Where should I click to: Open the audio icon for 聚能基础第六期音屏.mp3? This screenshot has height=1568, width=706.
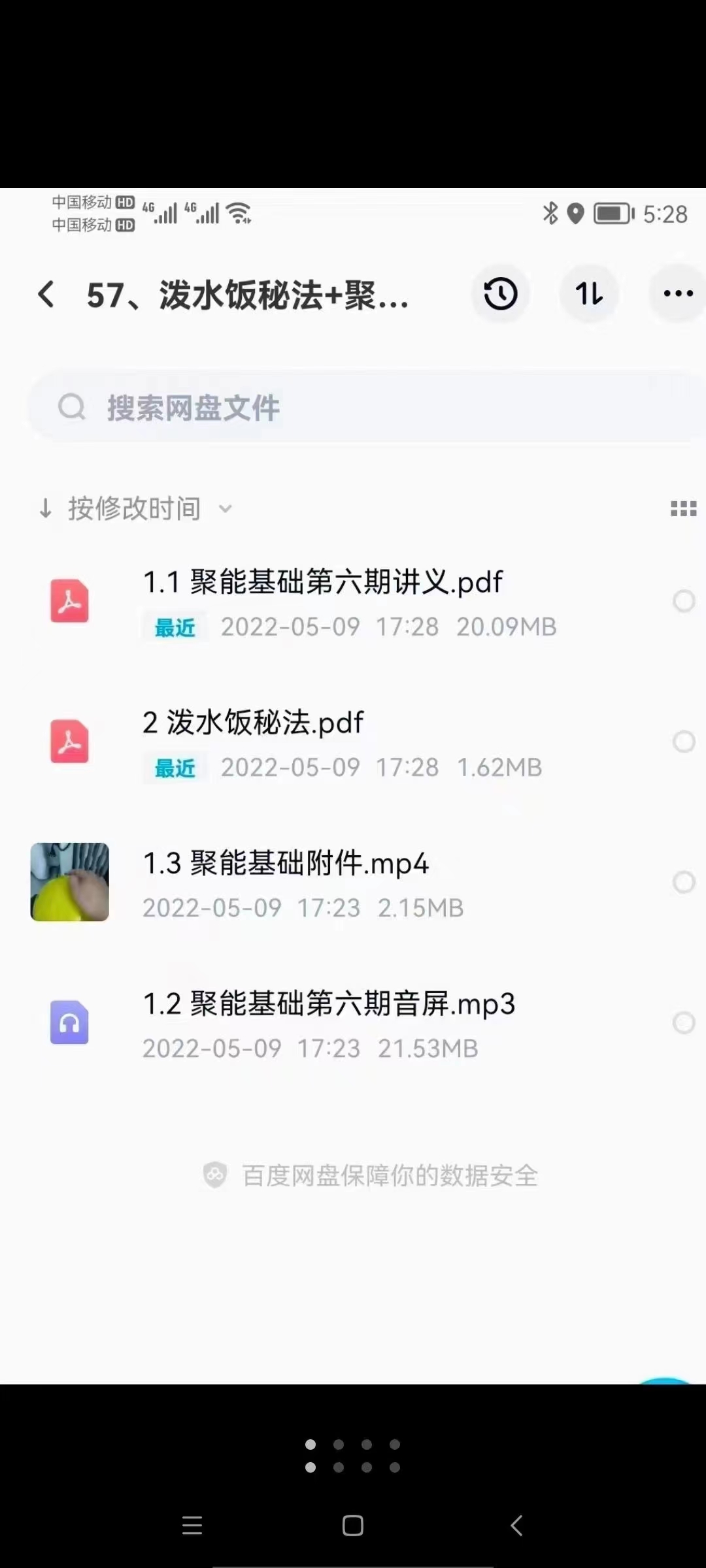(69, 1023)
